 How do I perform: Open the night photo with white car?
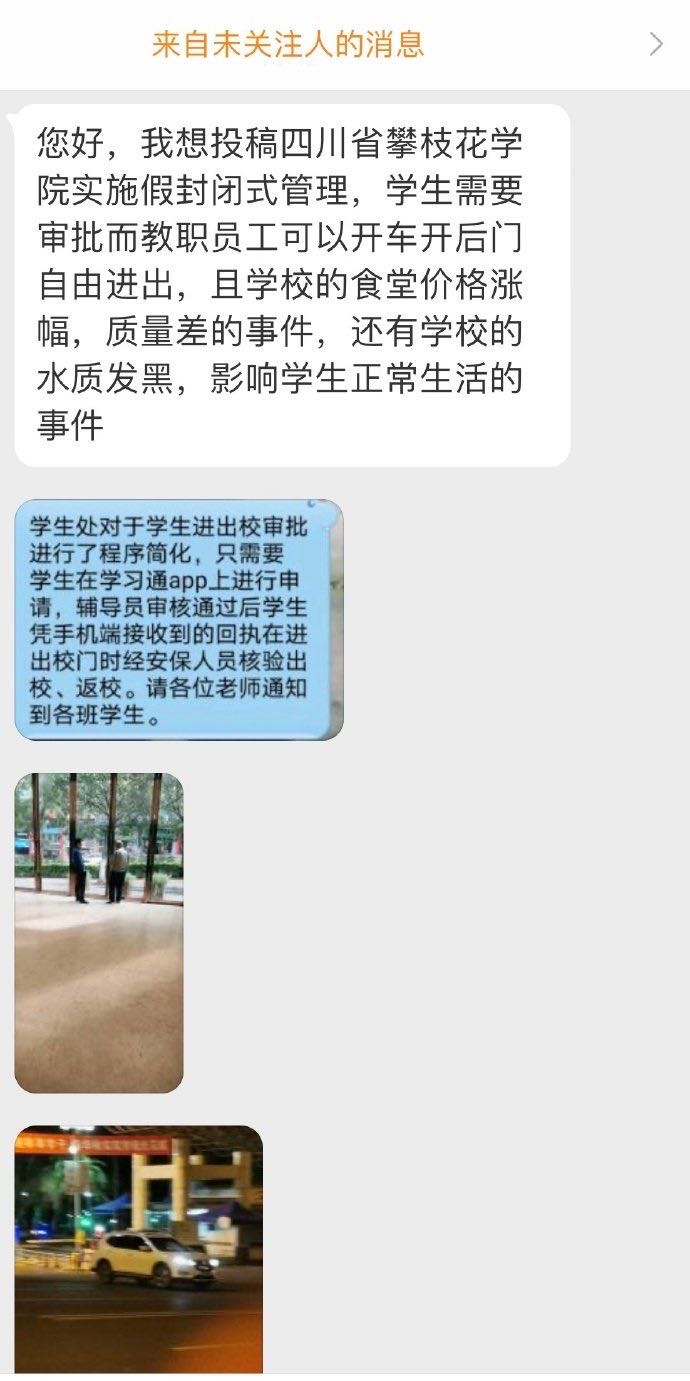pos(139,1250)
